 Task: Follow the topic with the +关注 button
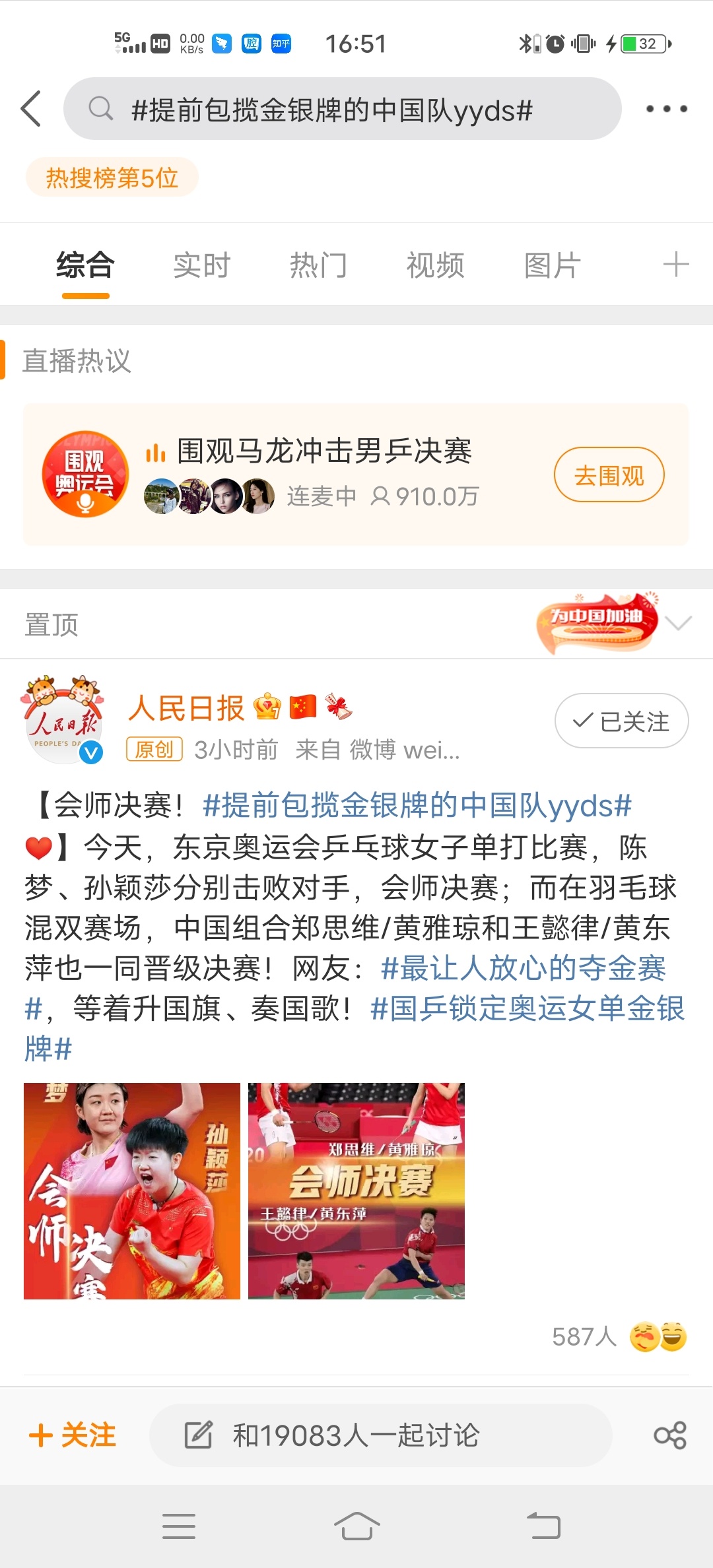click(73, 1435)
